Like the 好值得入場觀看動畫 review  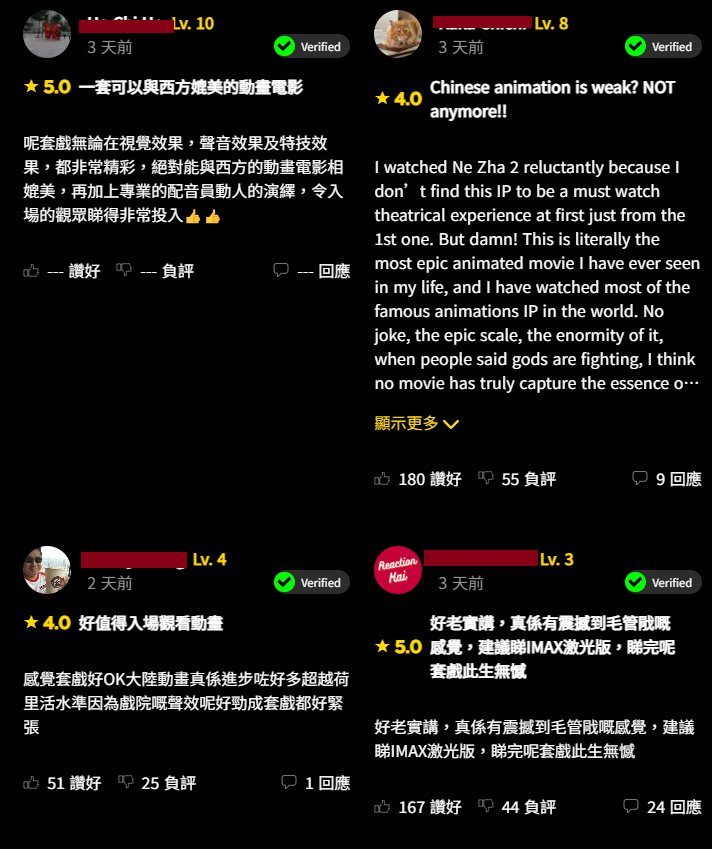tap(62, 783)
